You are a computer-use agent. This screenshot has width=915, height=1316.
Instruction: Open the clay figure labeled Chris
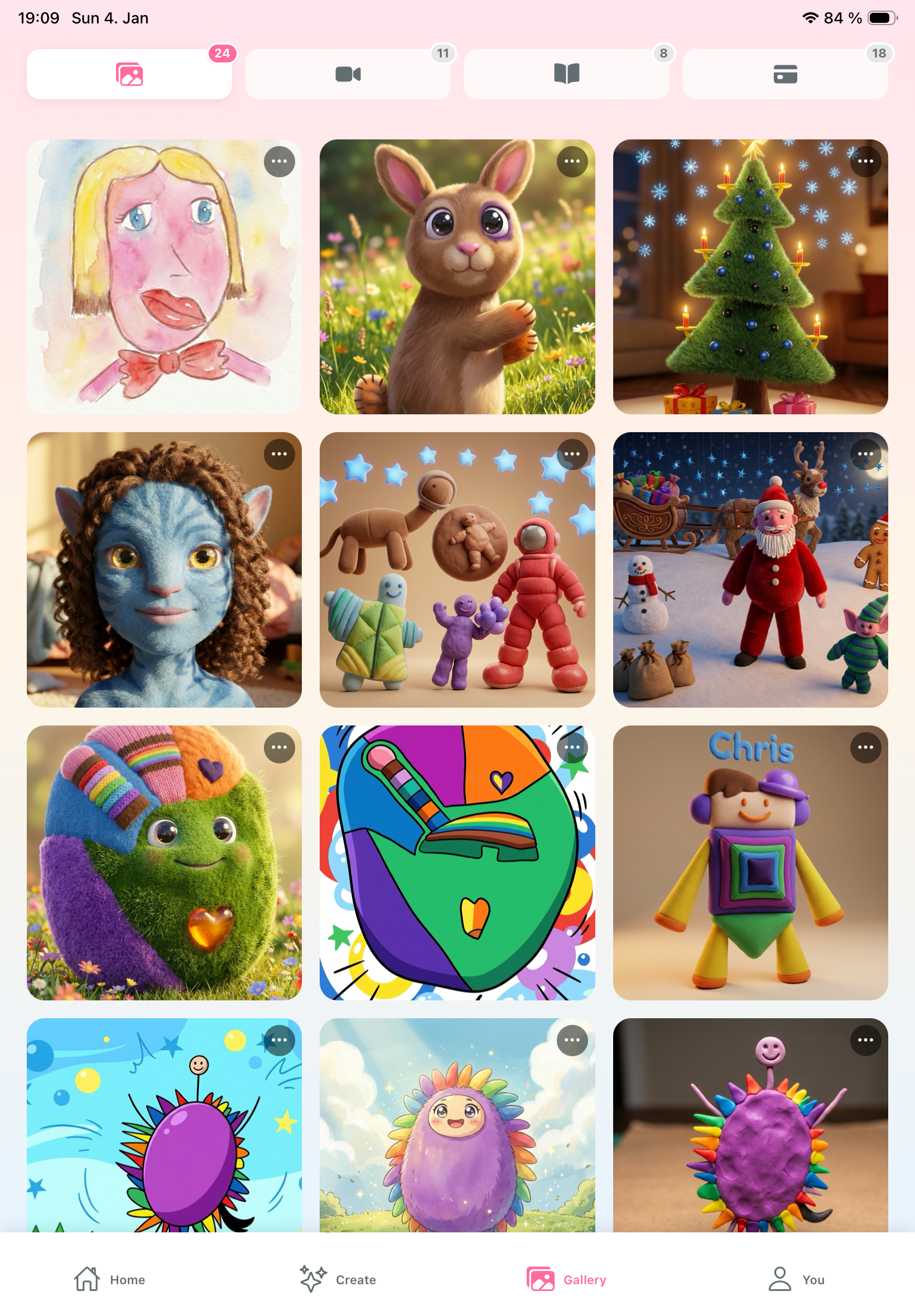pyautogui.click(x=750, y=862)
